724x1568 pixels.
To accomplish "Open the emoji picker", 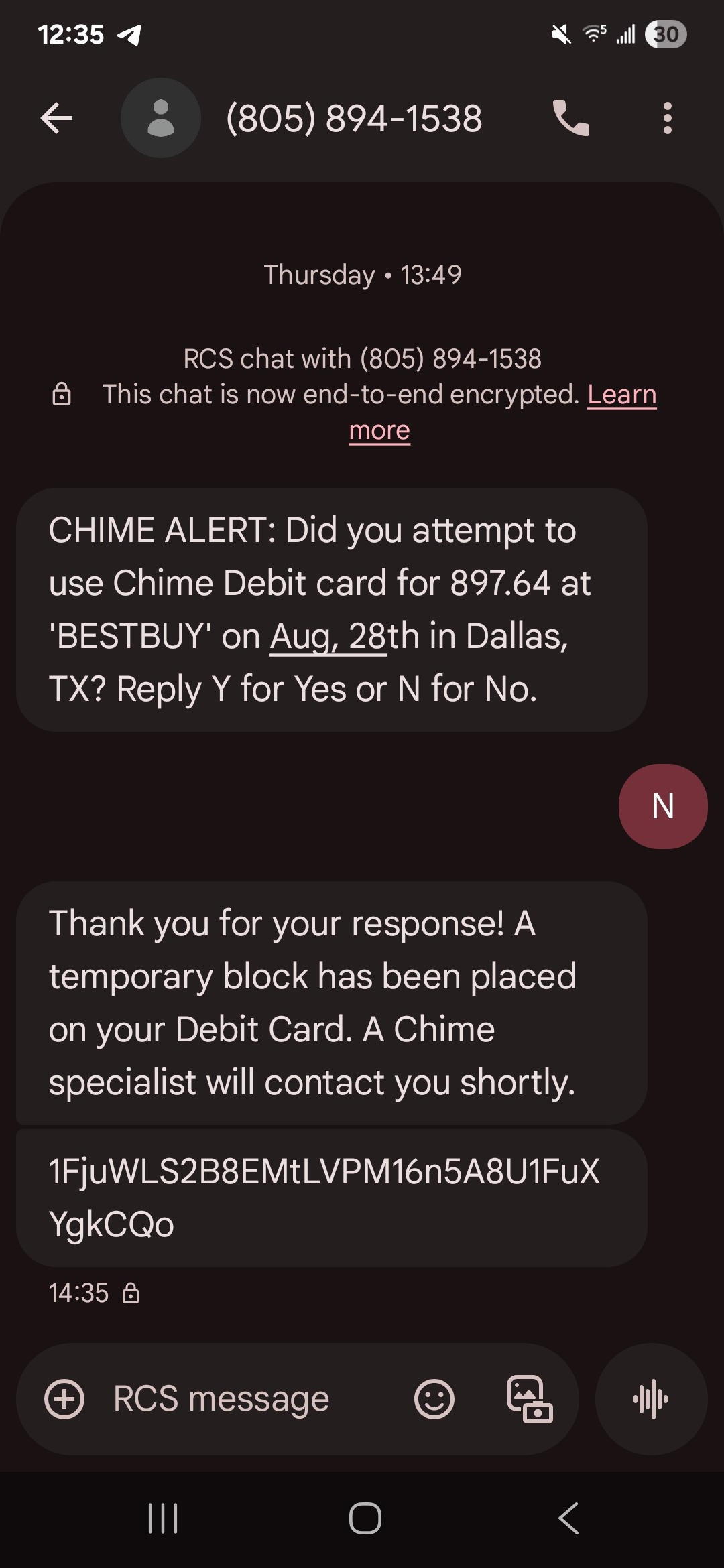I will pos(434,1399).
